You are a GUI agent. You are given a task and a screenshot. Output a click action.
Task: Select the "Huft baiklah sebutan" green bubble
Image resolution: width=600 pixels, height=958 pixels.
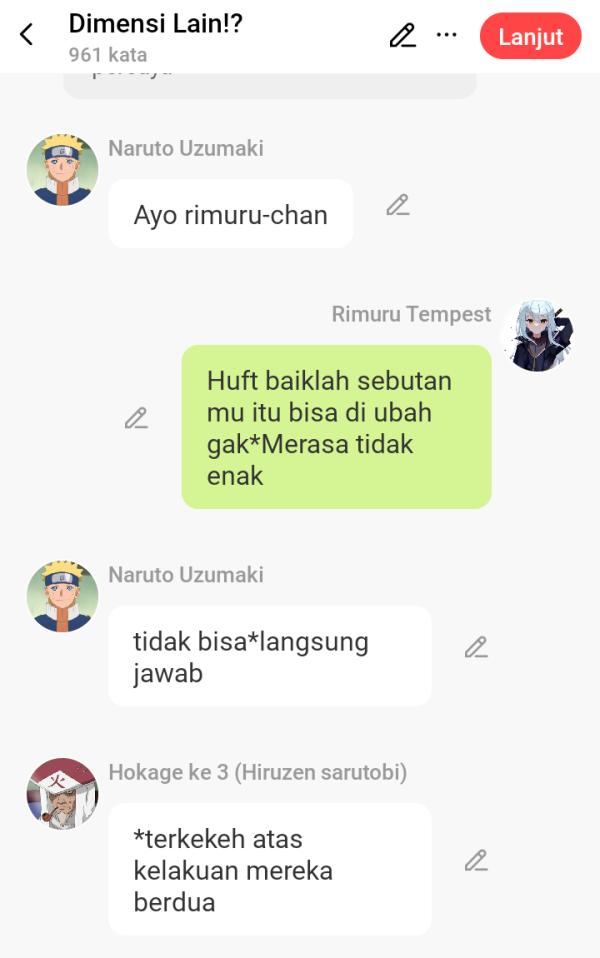point(336,427)
